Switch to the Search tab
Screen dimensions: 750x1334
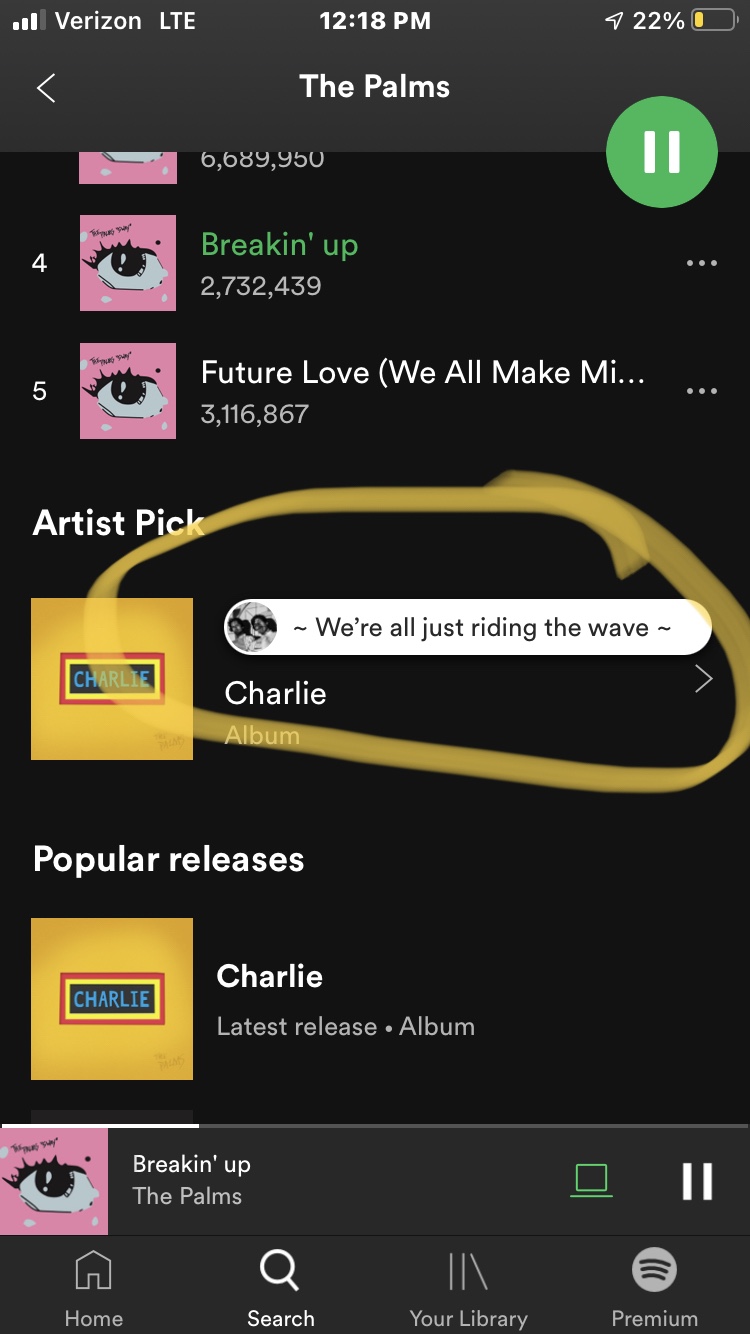pyautogui.click(x=280, y=1288)
